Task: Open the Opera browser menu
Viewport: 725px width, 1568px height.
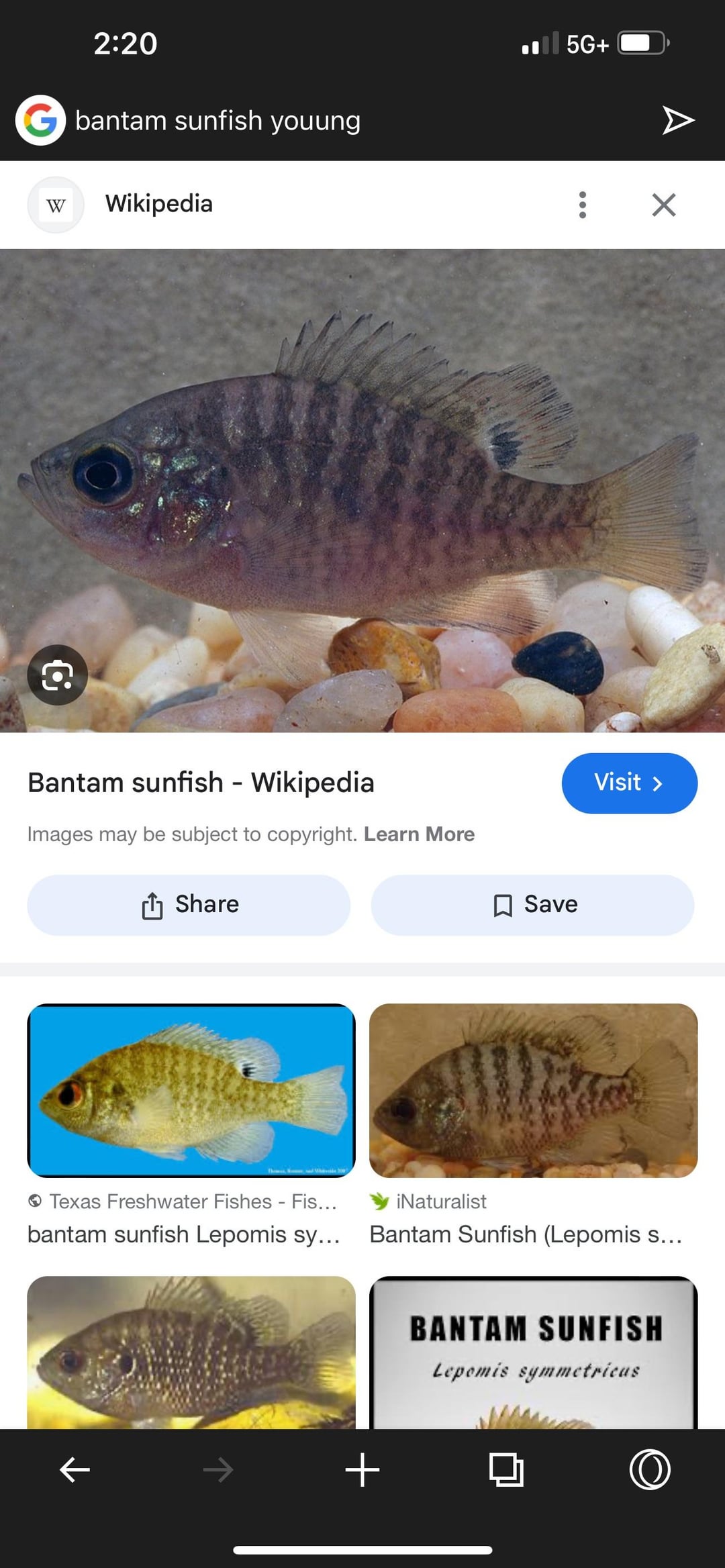Action: [650, 1470]
